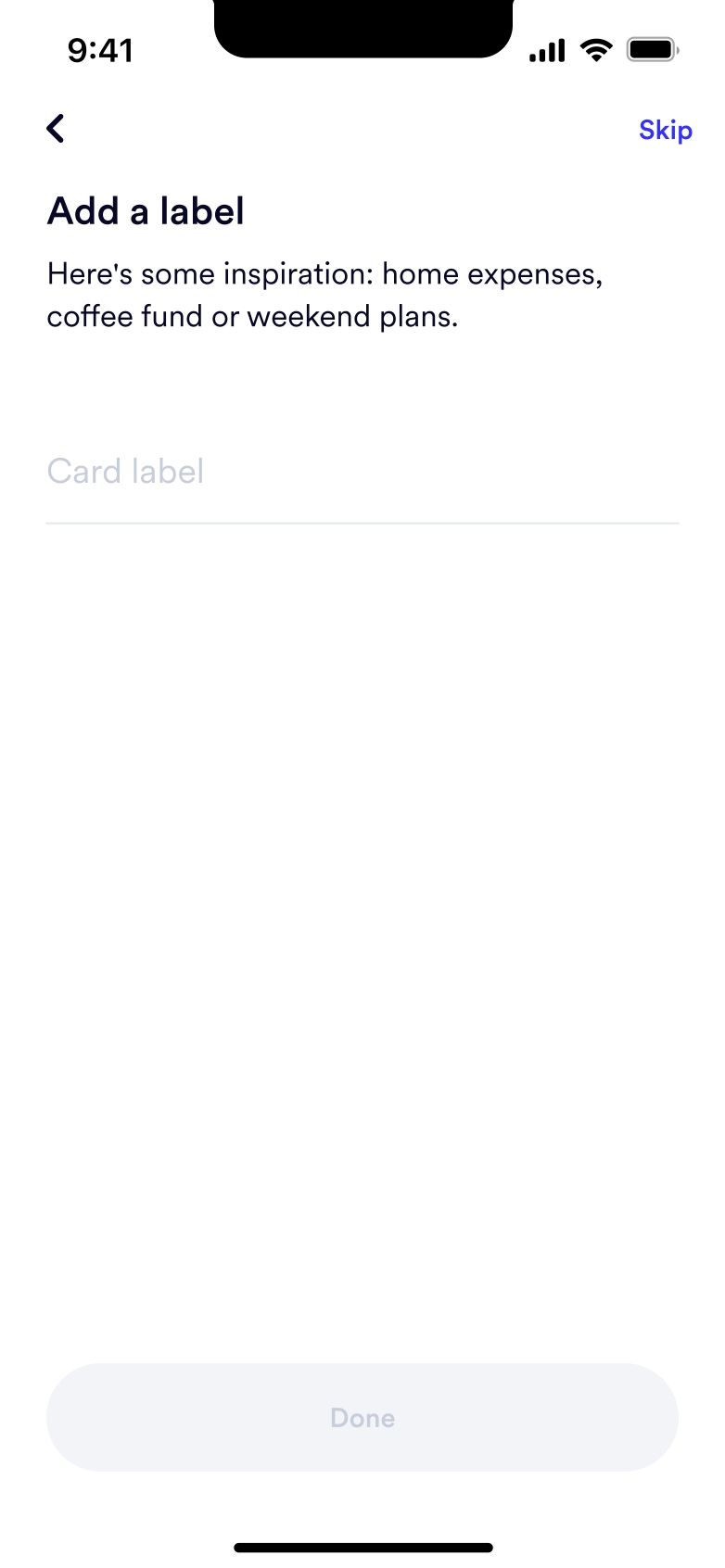Go back using the arrow icon
725x1568 pixels.
(x=56, y=129)
